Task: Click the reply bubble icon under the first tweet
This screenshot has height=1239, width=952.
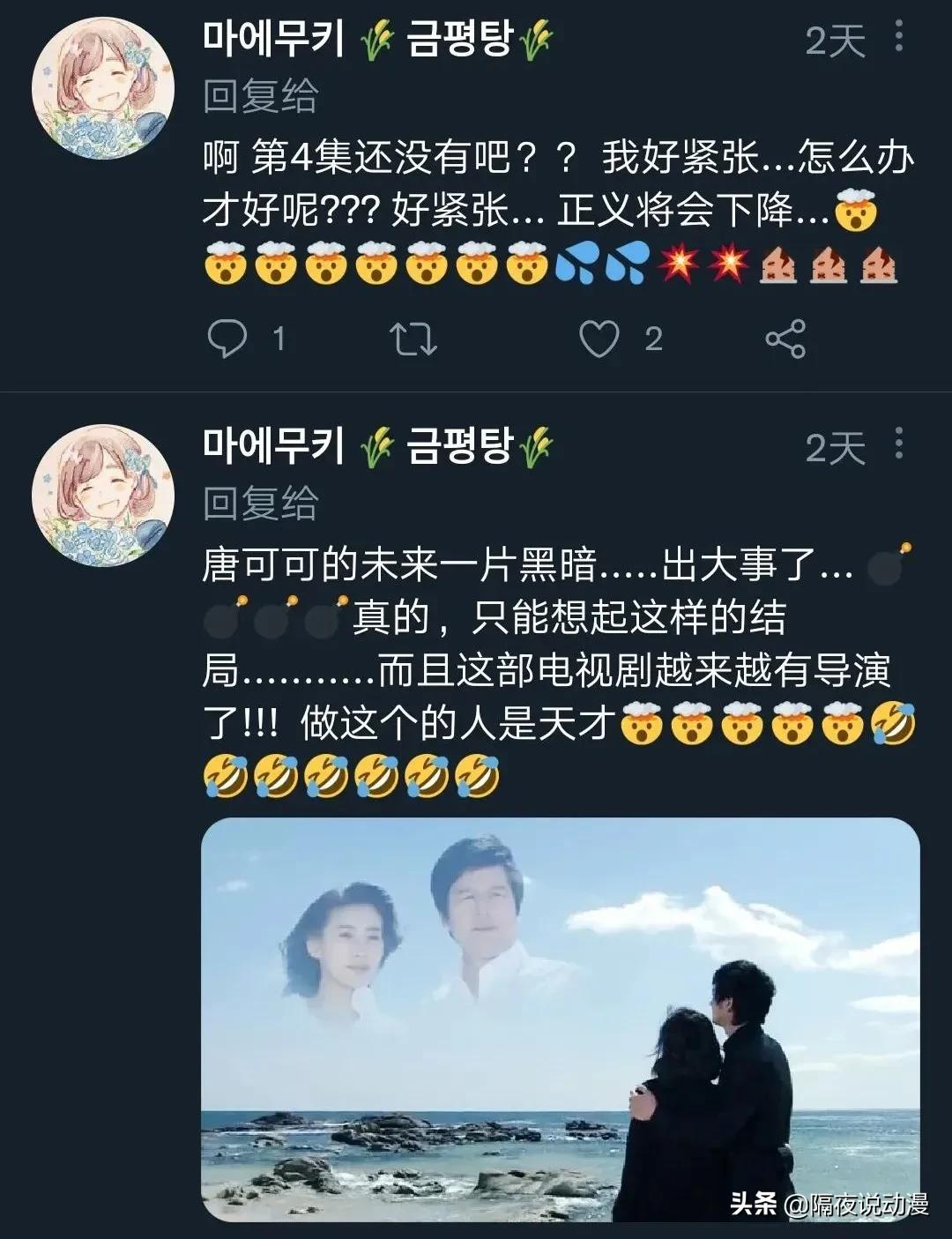Action: 227,336
